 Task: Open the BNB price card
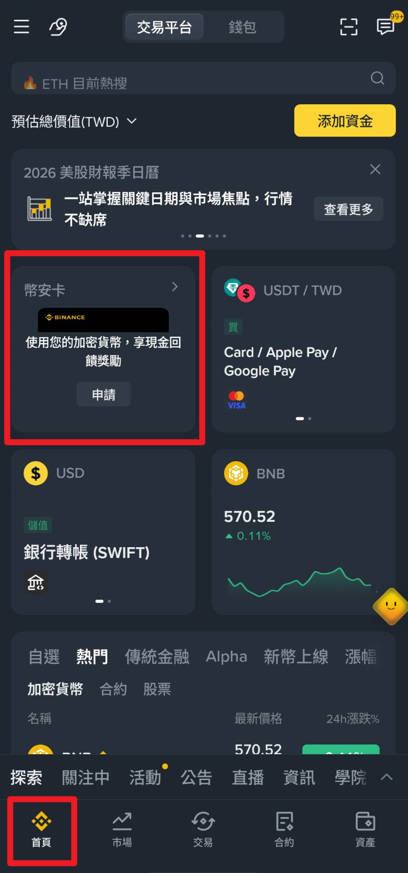click(x=304, y=532)
